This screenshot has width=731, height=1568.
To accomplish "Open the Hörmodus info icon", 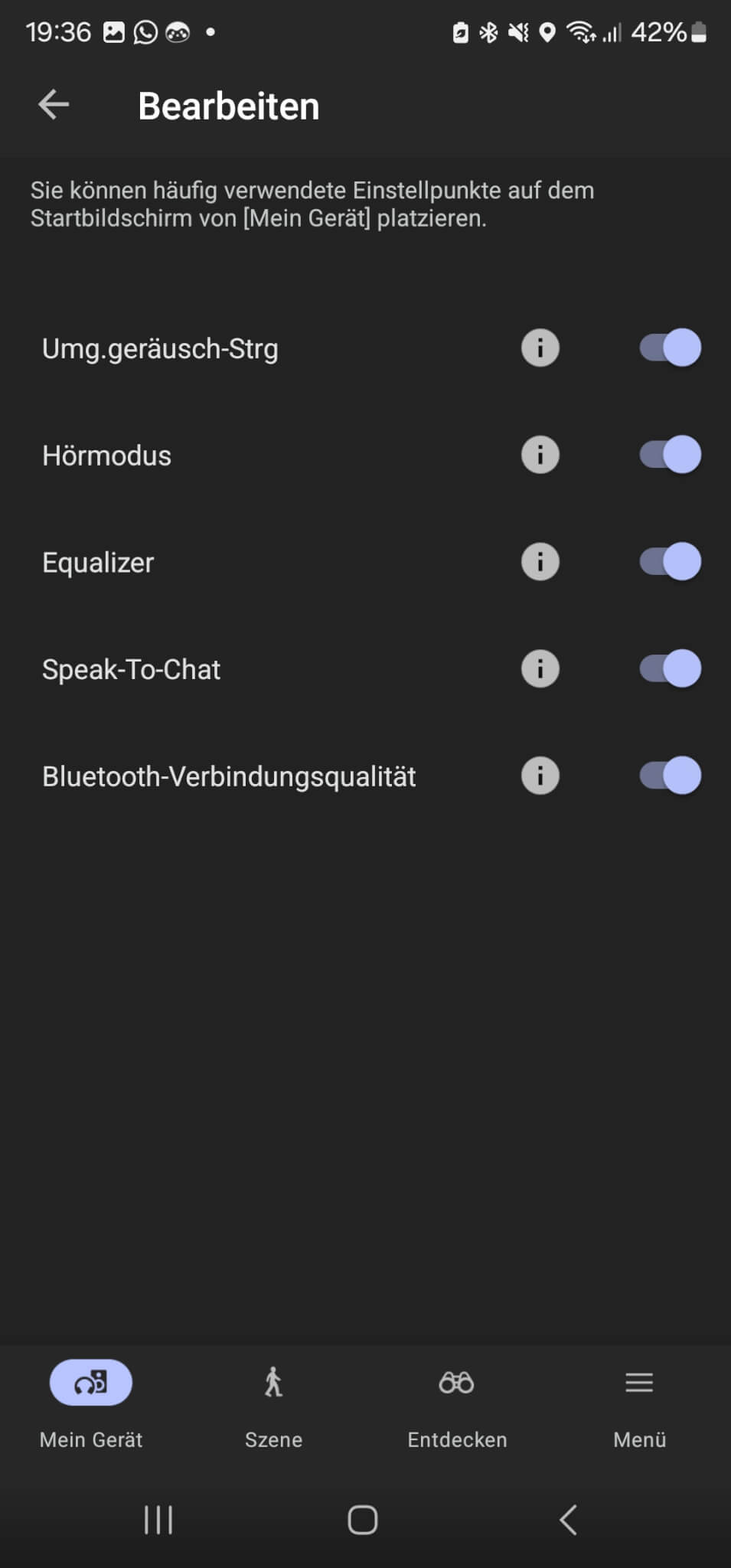I will 540,456.
